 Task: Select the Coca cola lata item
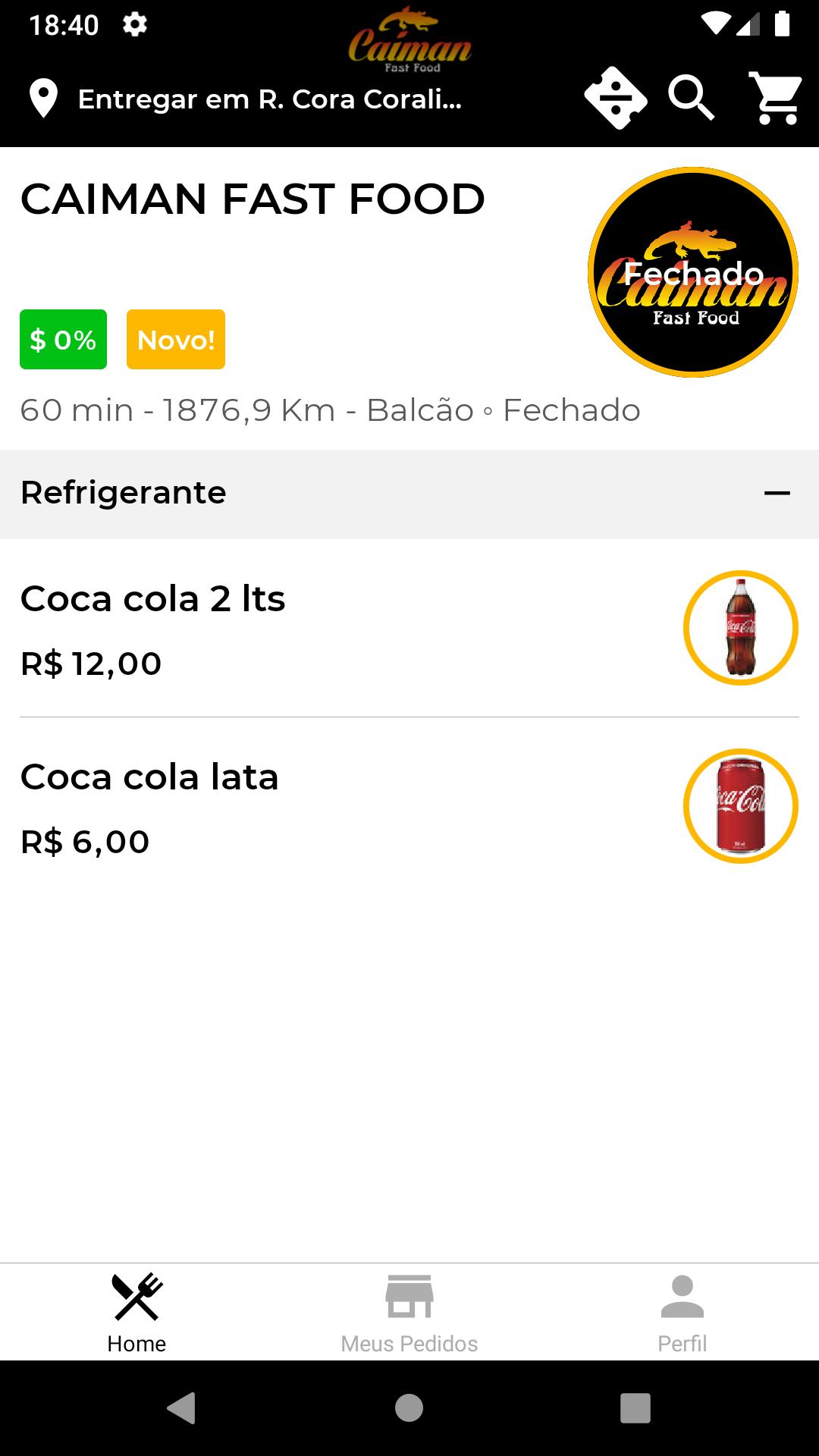pyautogui.click(x=409, y=807)
